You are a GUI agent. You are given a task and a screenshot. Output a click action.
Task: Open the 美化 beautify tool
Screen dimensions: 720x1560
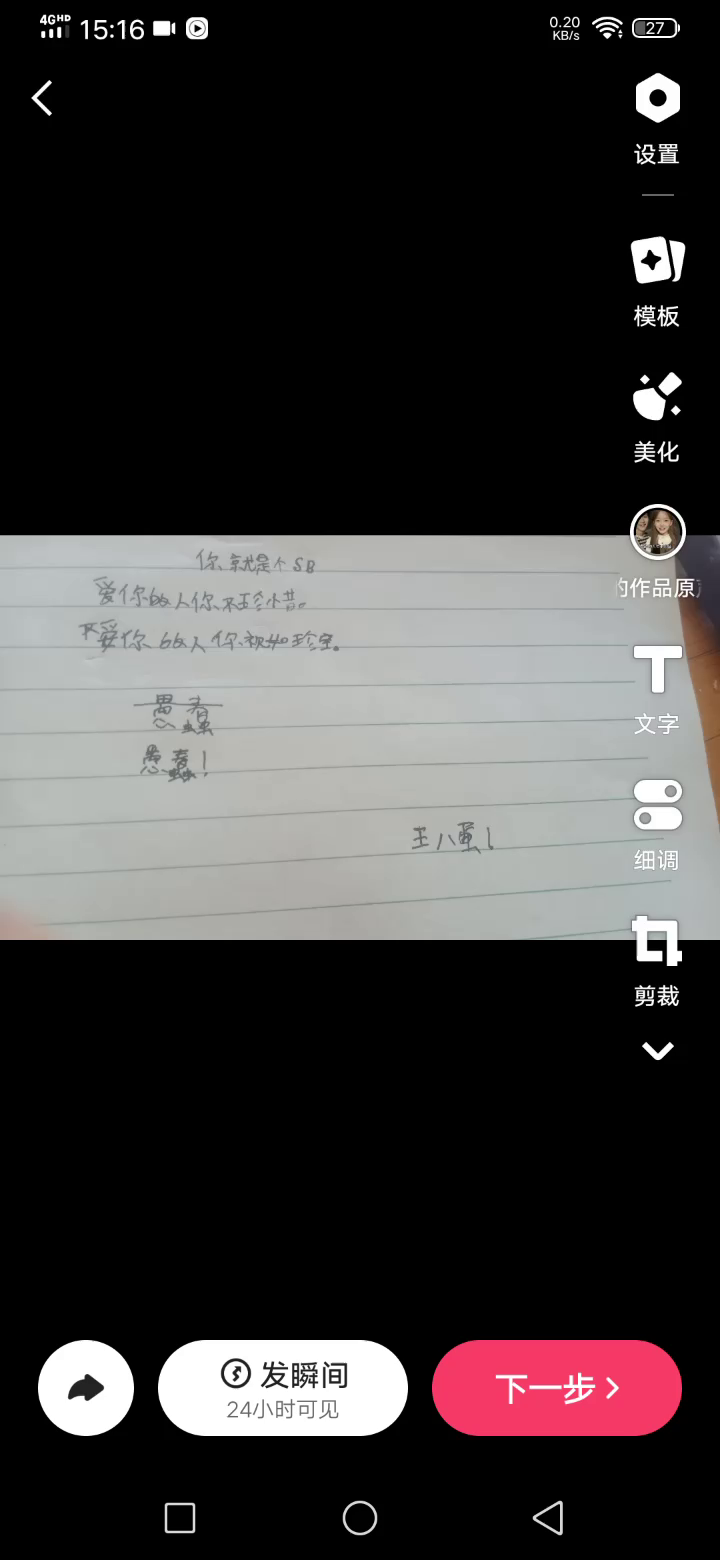[x=657, y=416]
